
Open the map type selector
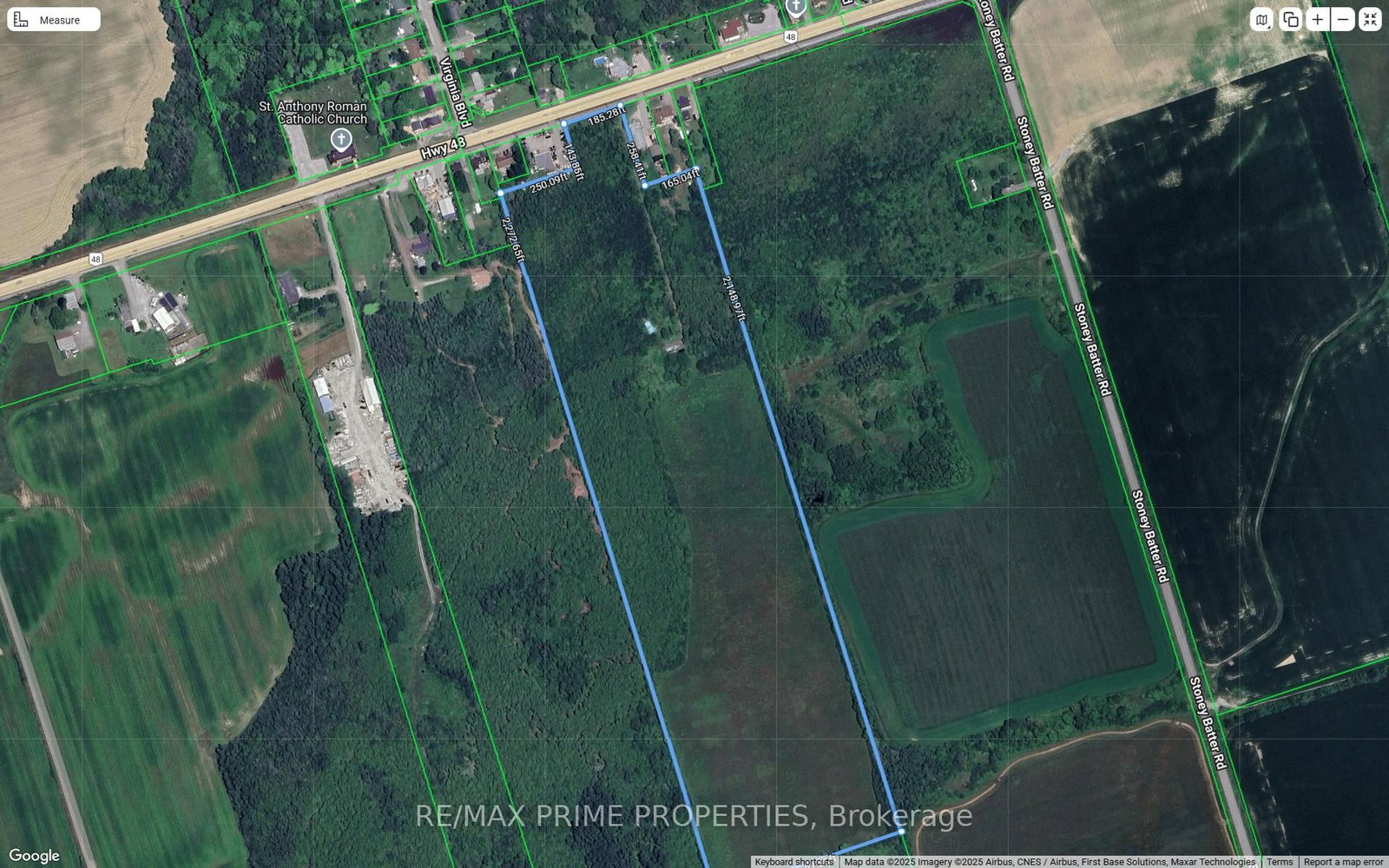1262,19
